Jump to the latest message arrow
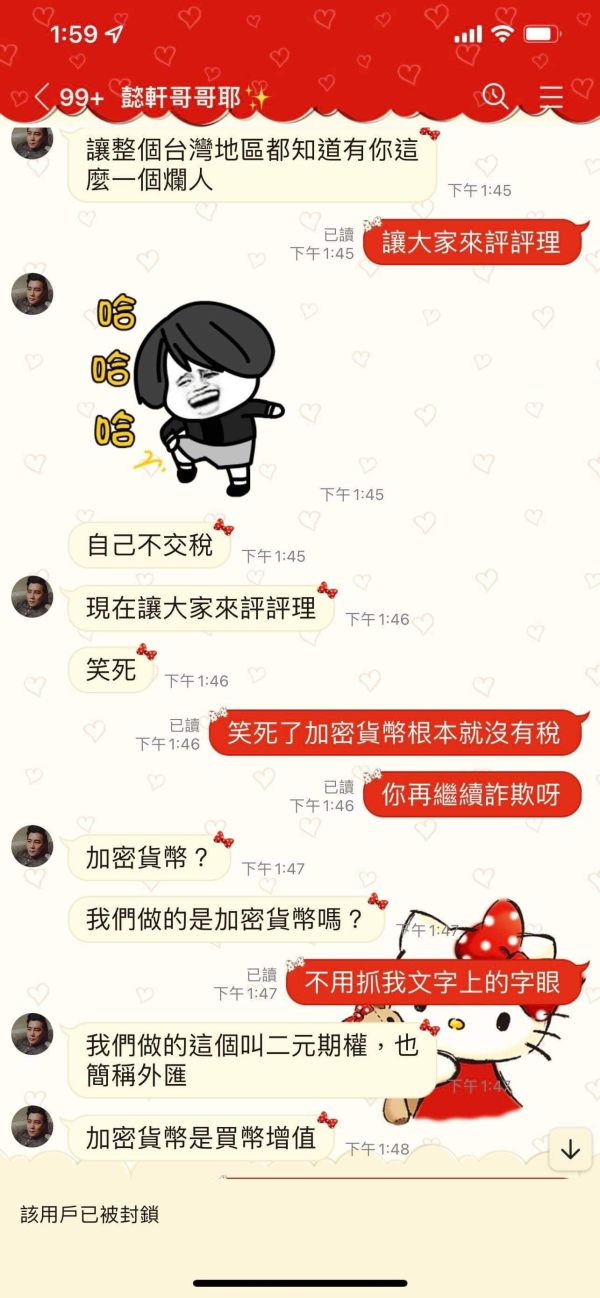This screenshot has height=1298, width=600. pos(570,1149)
